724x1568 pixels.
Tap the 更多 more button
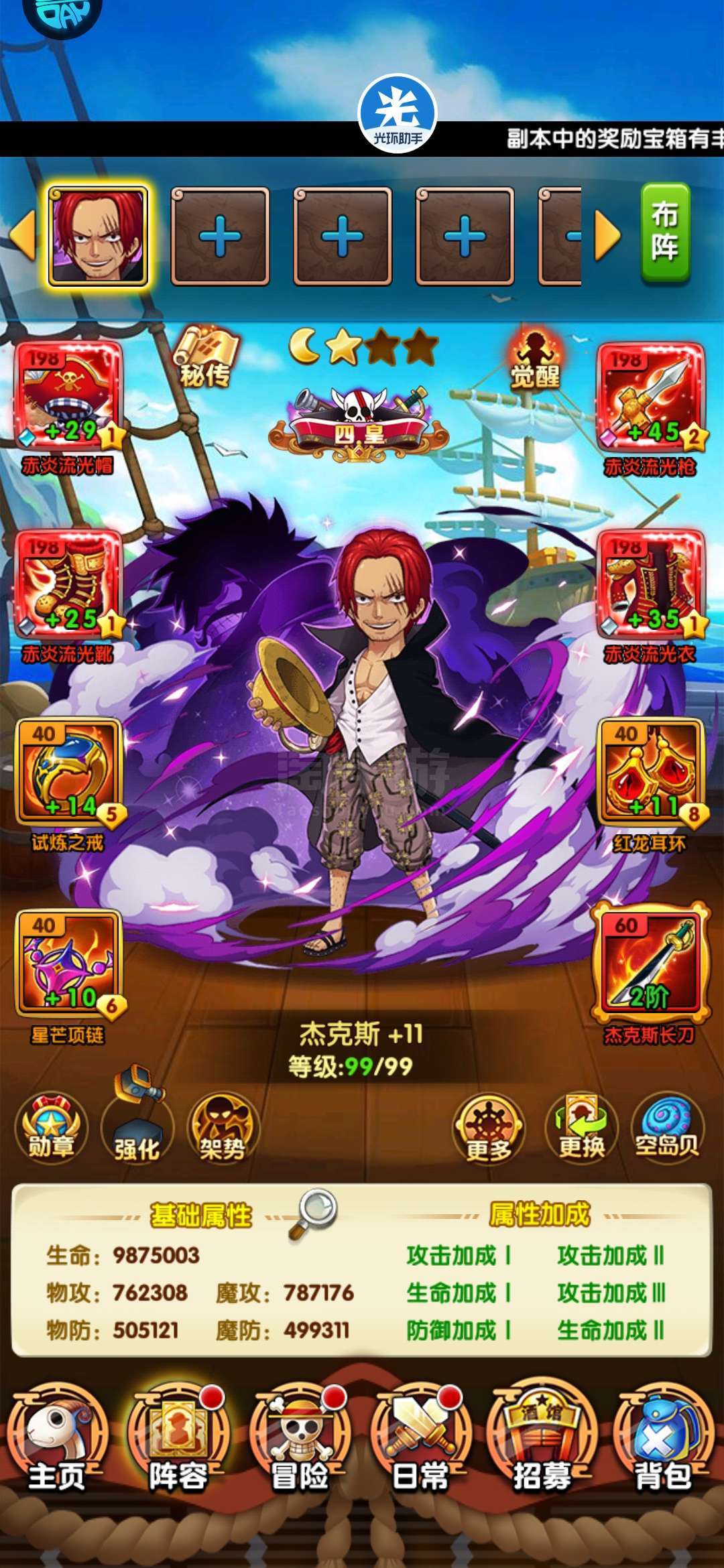(489, 1130)
